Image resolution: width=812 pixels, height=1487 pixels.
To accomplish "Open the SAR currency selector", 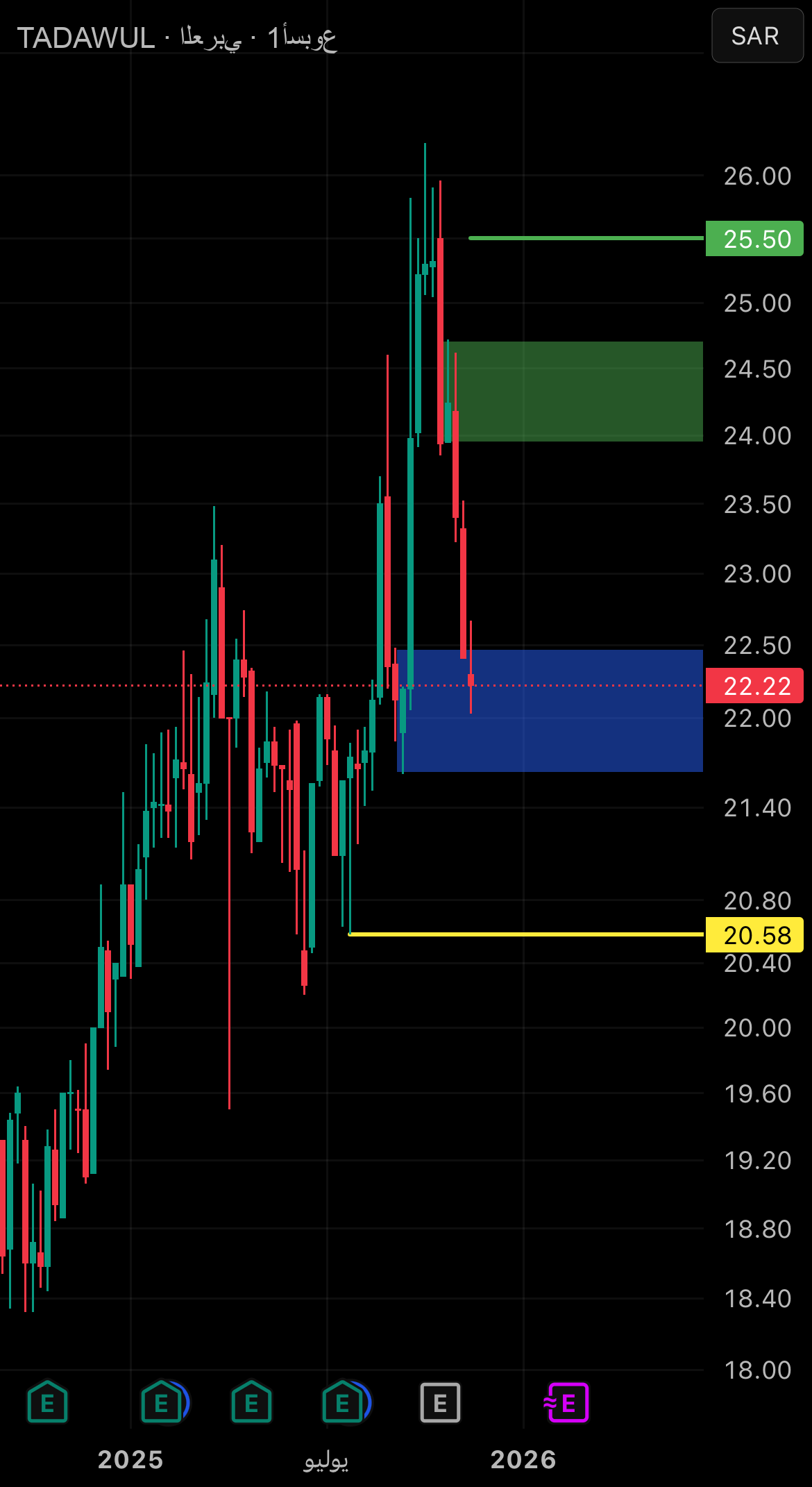I will 756,36.
